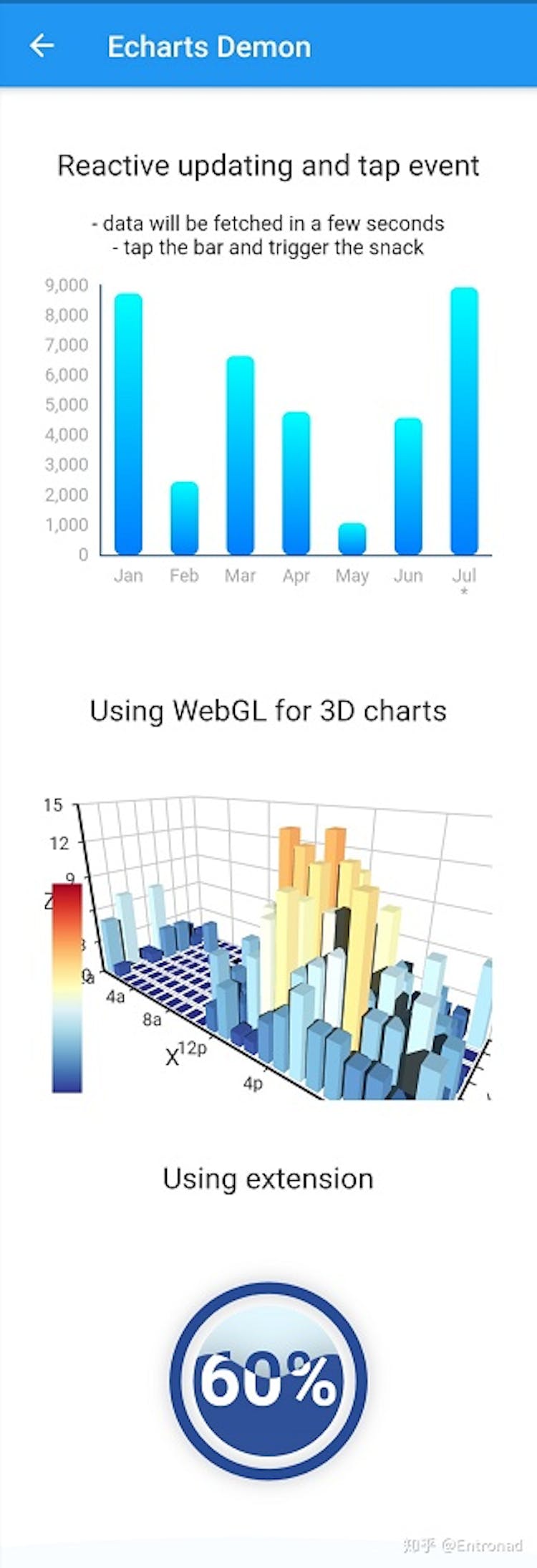Select the Feb bar in the bar chart
The width and height of the screenshot is (537, 1568).
(184, 517)
